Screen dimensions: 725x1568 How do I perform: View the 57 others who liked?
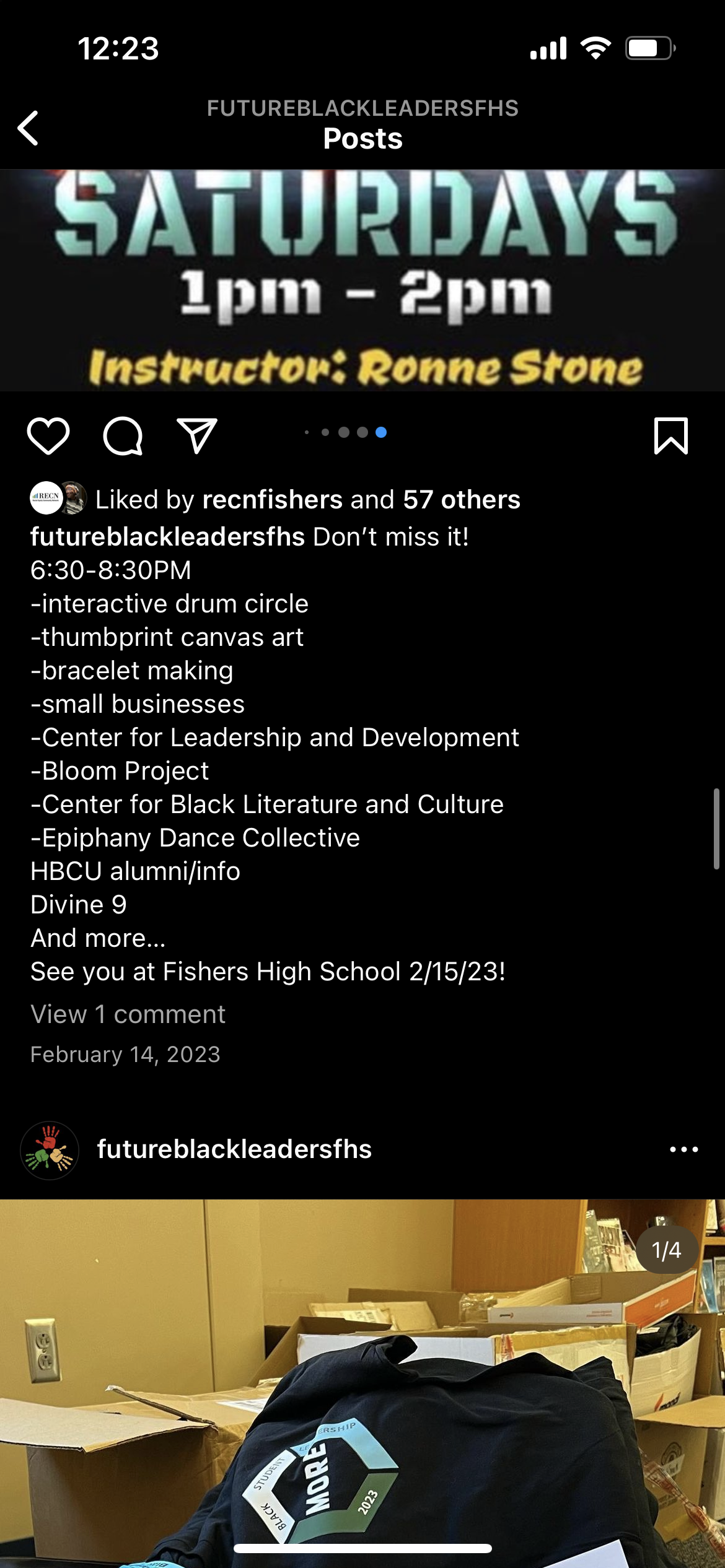tap(462, 500)
